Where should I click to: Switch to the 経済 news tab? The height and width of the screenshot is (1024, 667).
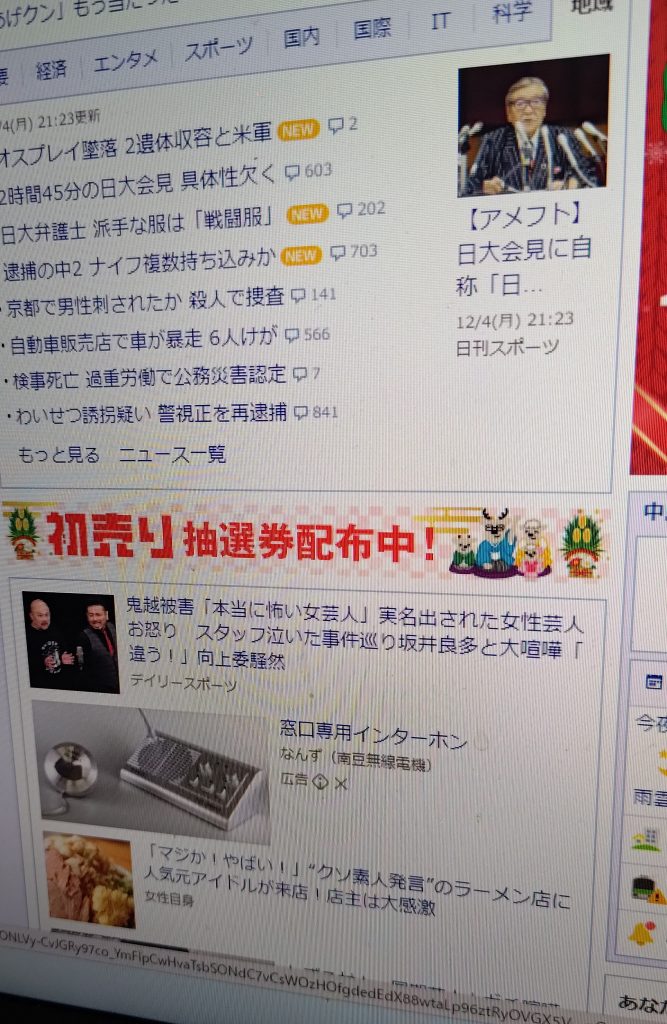pos(51,70)
